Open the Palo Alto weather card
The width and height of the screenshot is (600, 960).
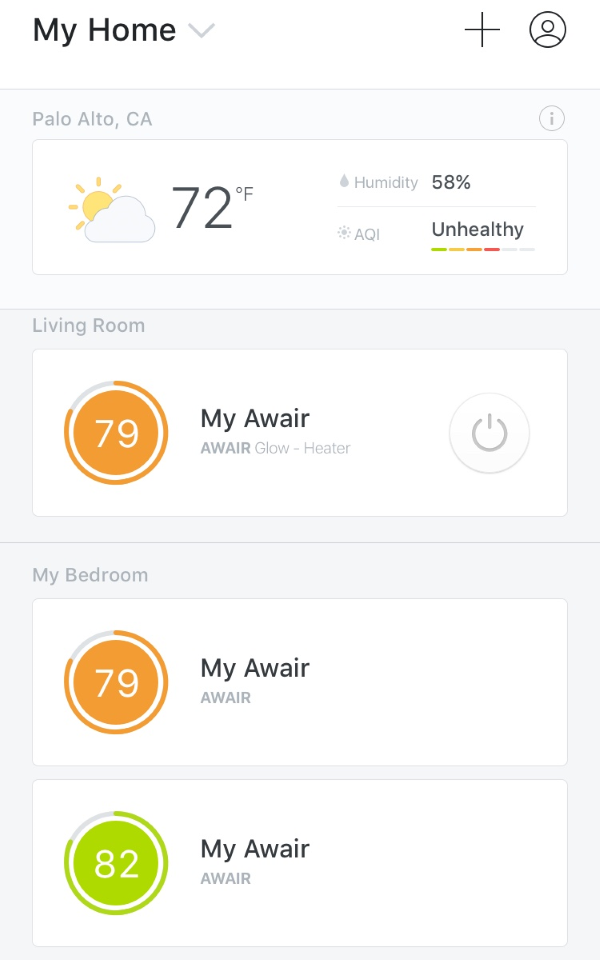[x=300, y=207]
